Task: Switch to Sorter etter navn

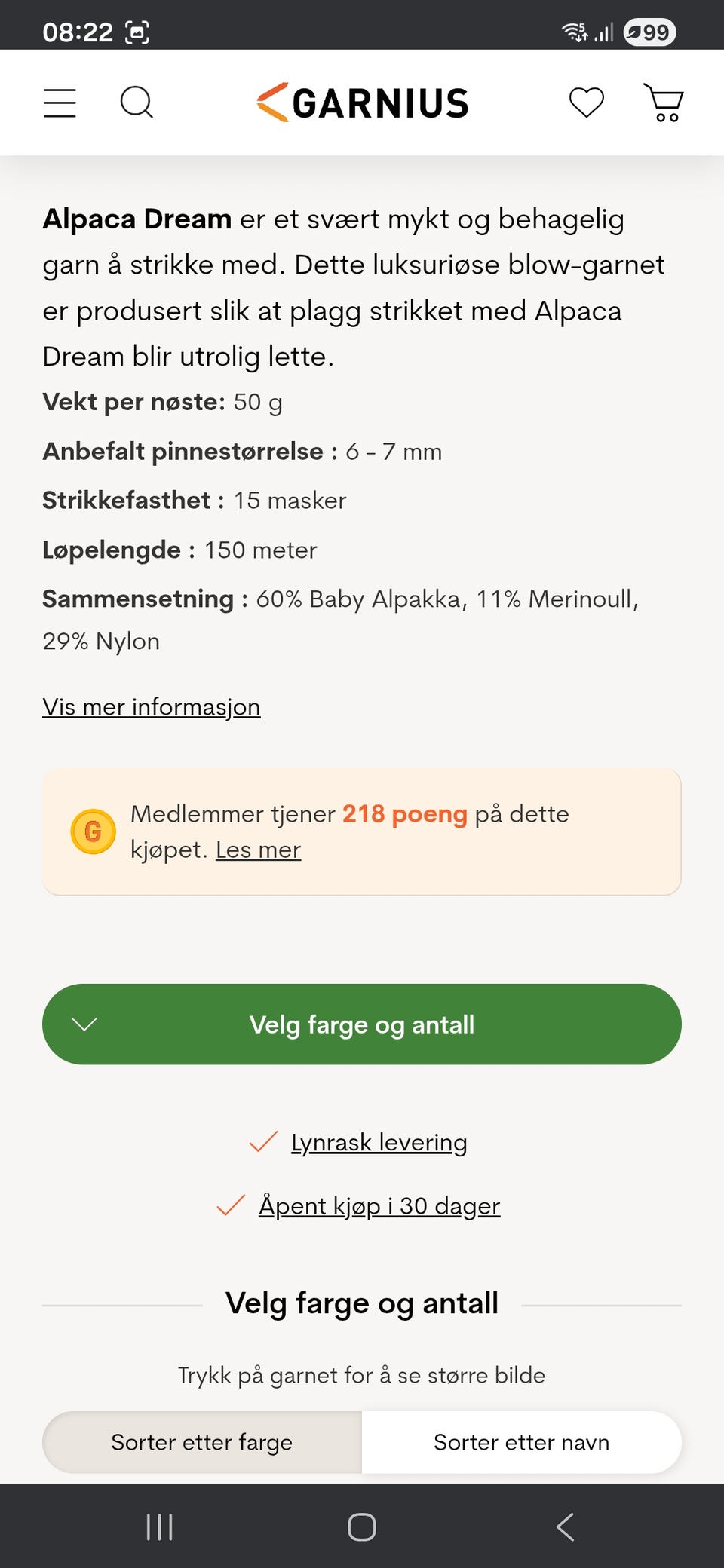Action: click(x=522, y=1442)
